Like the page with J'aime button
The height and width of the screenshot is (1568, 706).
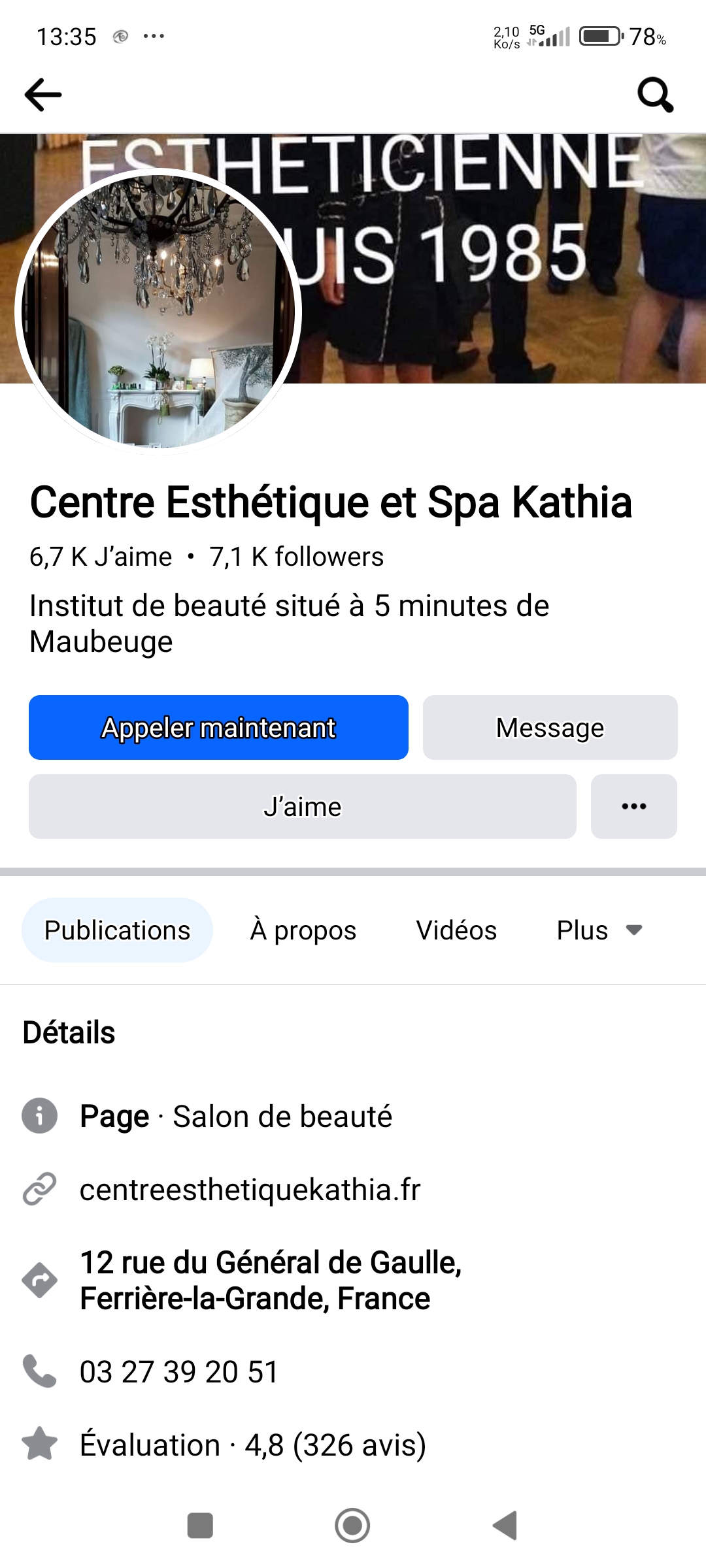point(302,807)
